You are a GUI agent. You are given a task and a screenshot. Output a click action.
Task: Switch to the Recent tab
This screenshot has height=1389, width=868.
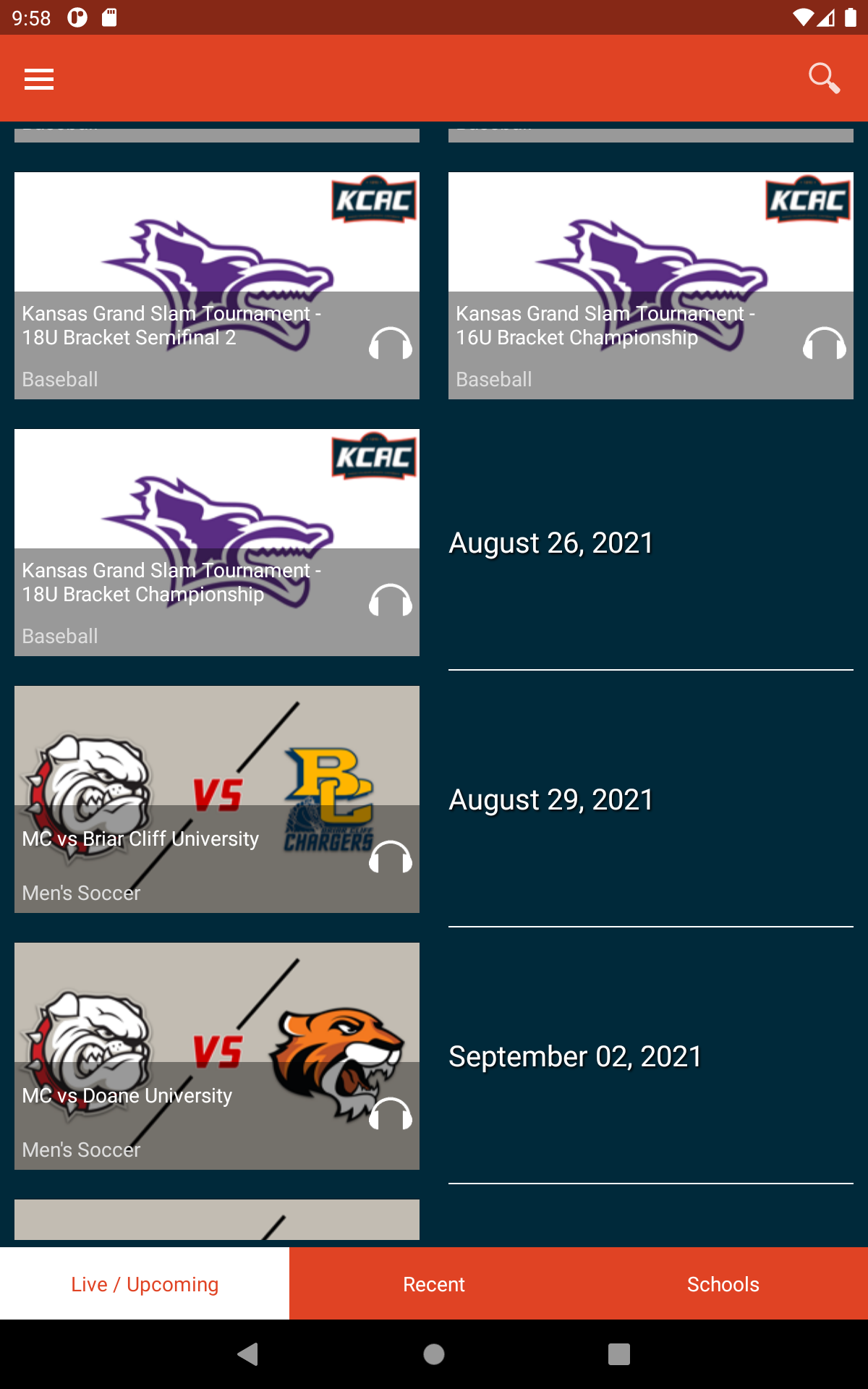click(433, 1283)
